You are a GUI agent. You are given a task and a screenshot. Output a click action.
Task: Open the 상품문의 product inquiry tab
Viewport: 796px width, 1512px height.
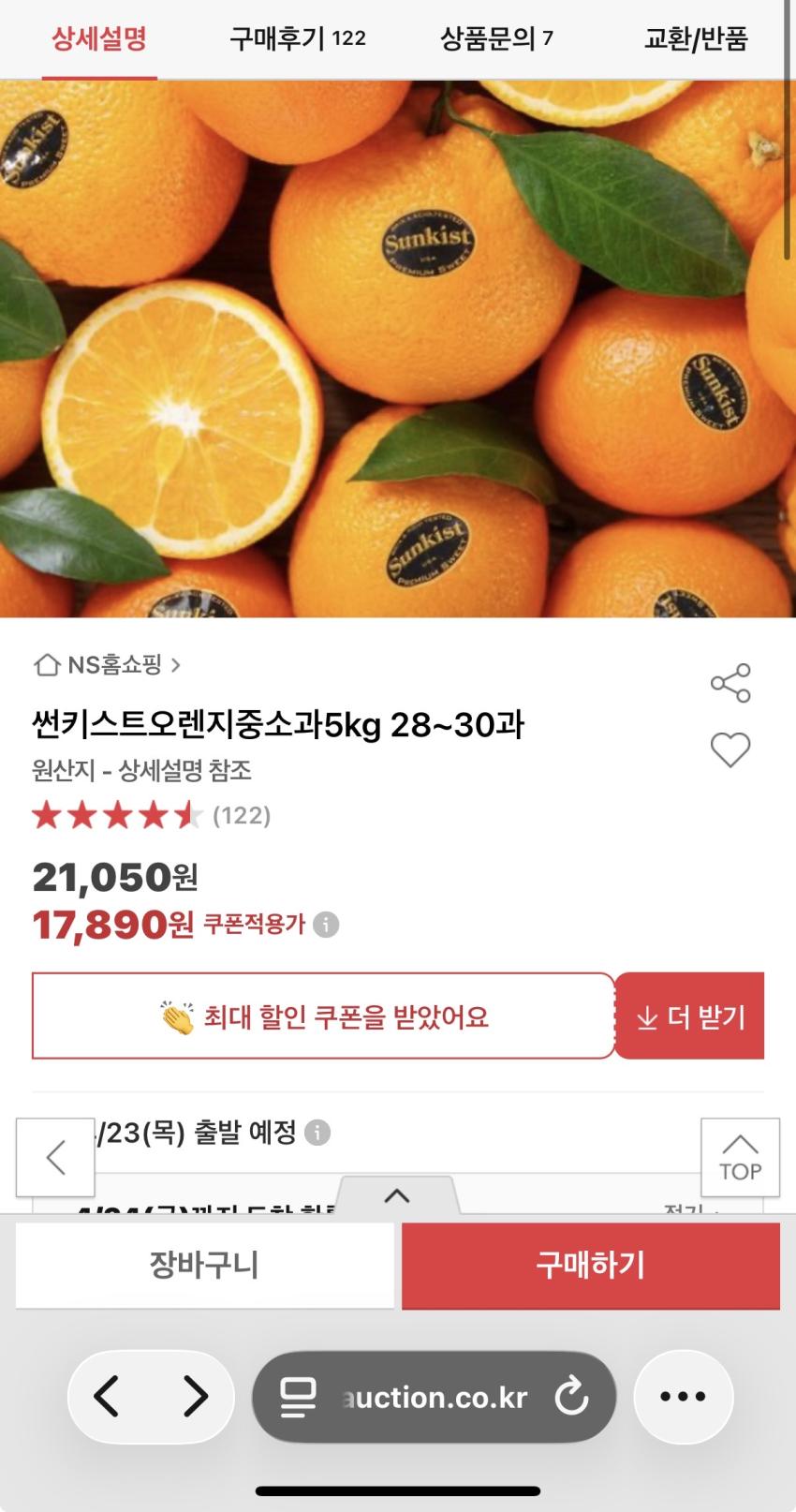496,38
